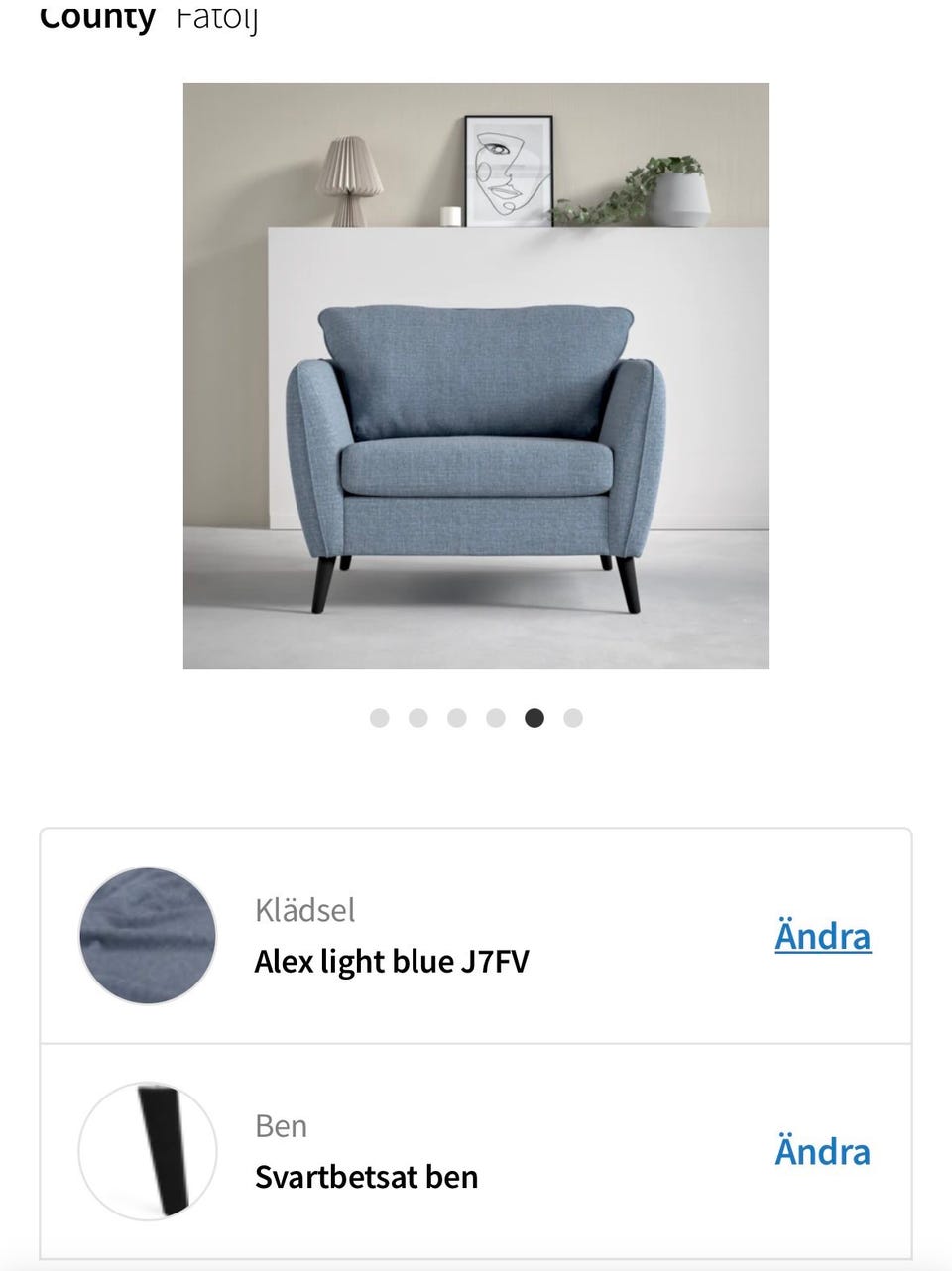This screenshot has height=1271, width=952.
Task: Select the Alex light blue J7FV text
Action: 393,961
